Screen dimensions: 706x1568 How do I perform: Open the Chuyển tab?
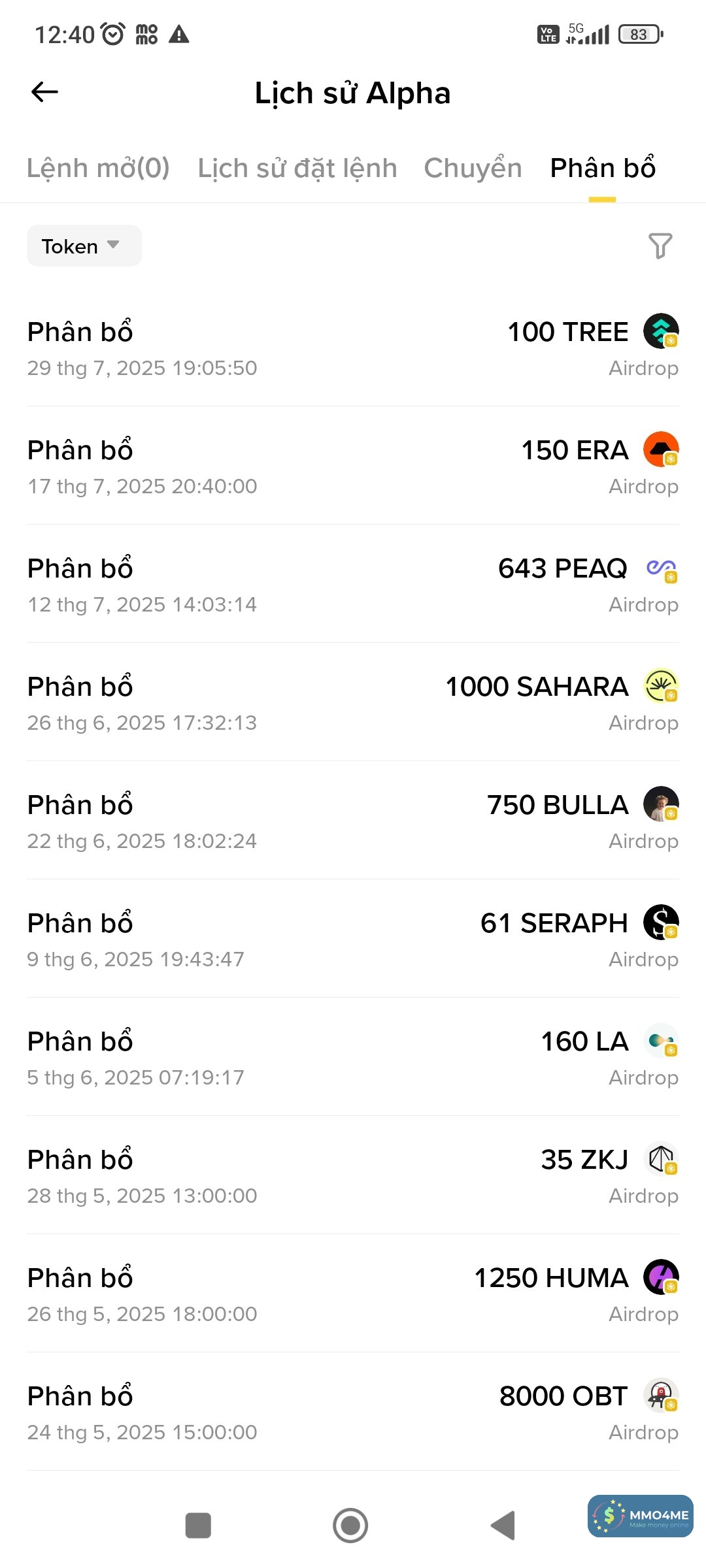click(473, 168)
